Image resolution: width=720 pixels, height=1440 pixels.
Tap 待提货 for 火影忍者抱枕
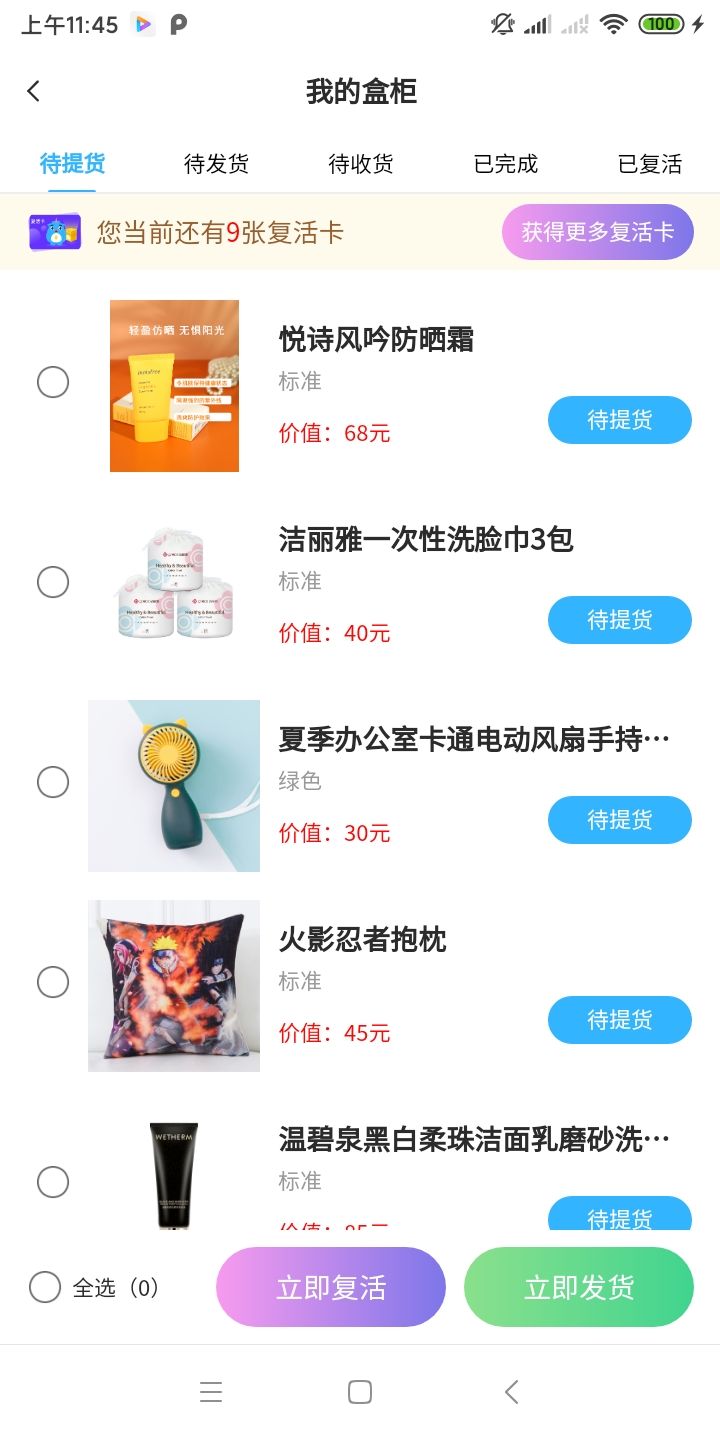click(619, 1020)
